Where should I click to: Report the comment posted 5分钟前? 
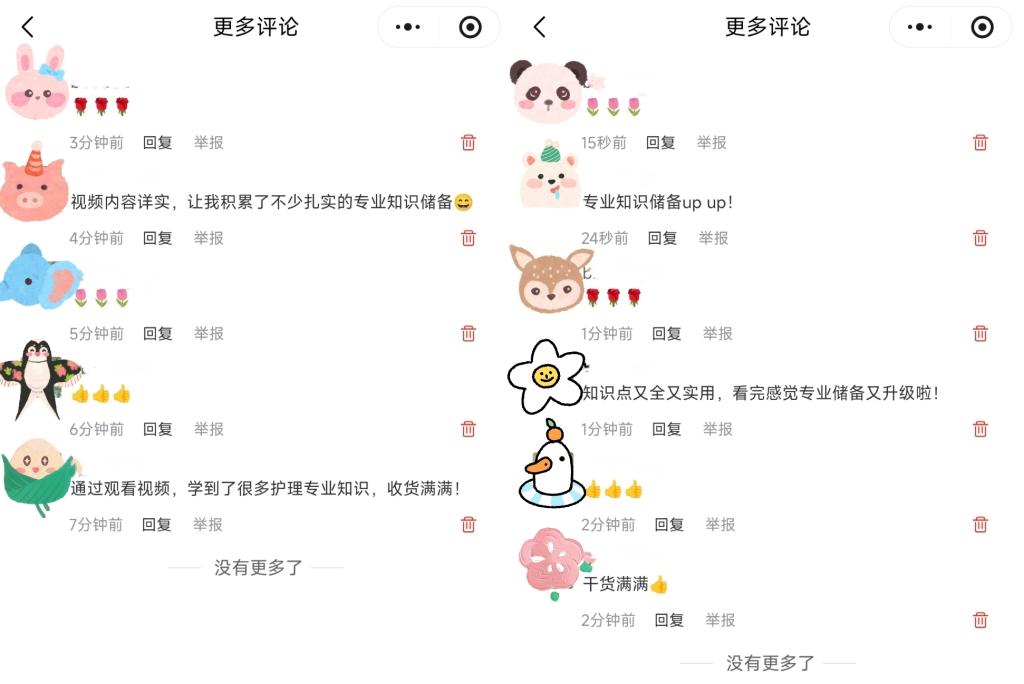[x=209, y=334]
